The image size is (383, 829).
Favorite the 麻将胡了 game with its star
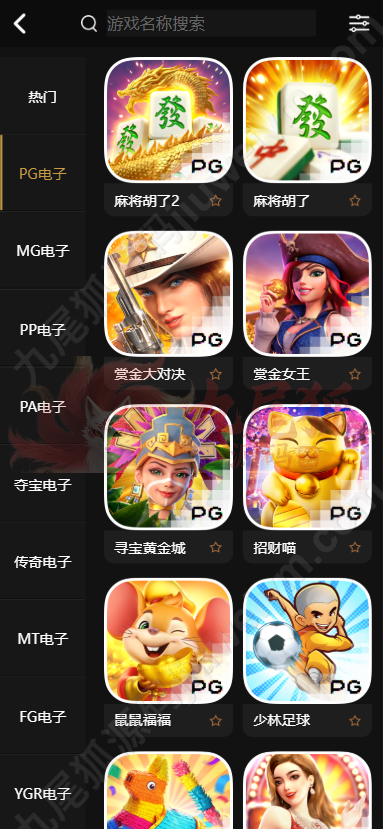click(x=355, y=201)
